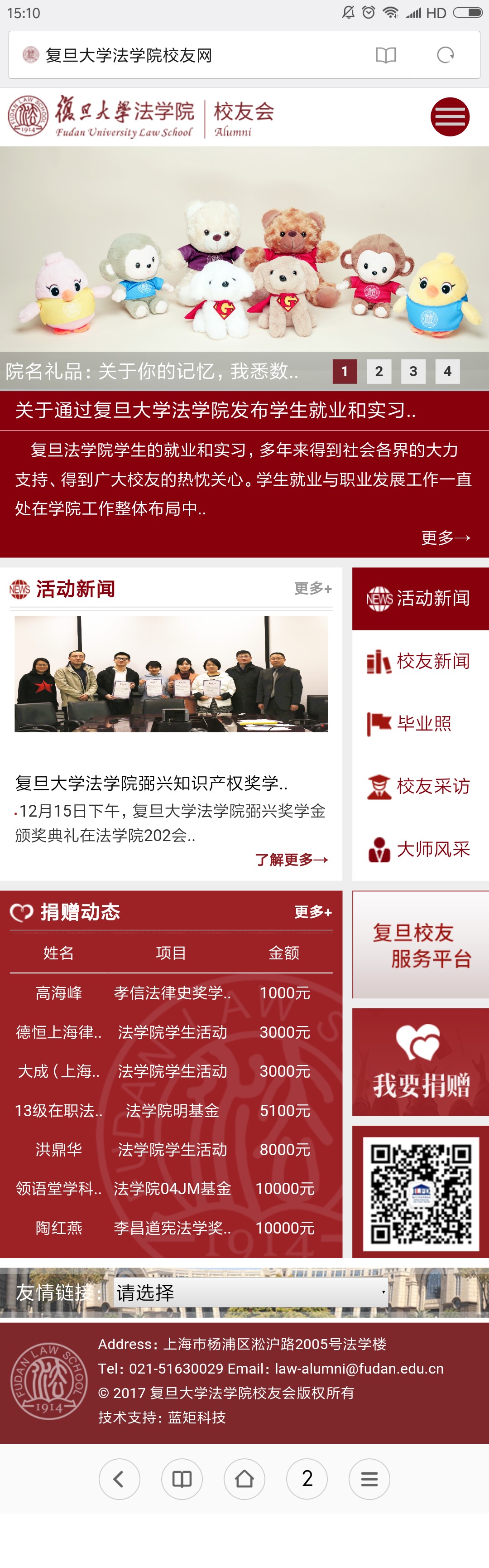Screen dimensions: 489x1568
Task: Open 复旦校友服务平台 banner
Action: [420, 945]
